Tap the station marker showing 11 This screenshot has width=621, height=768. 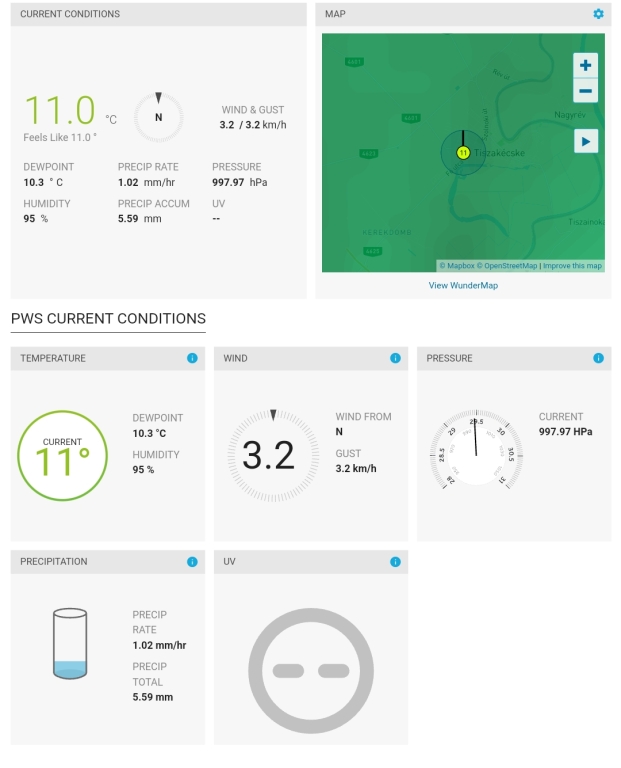click(463, 153)
